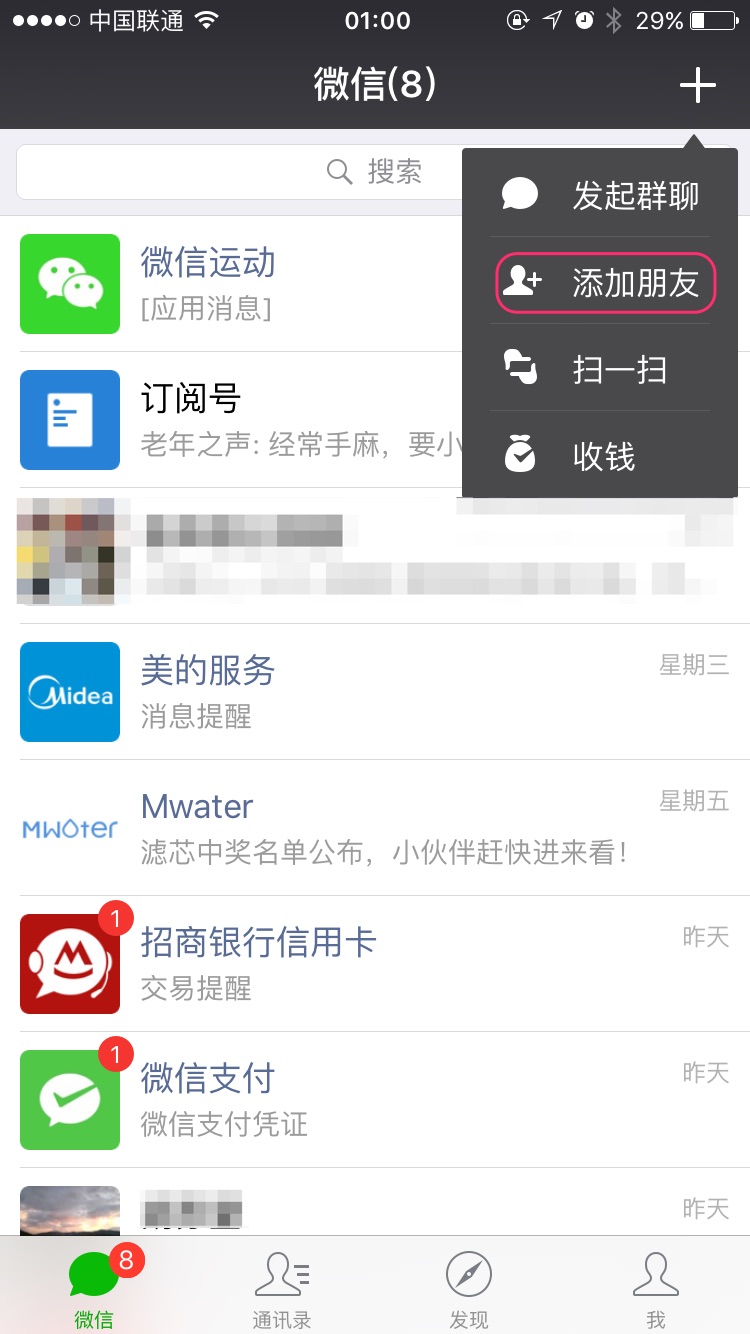The width and height of the screenshot is (750, 1334).
Task: Switch to the 通讯录 tab
Action: tap(281, 1288)
